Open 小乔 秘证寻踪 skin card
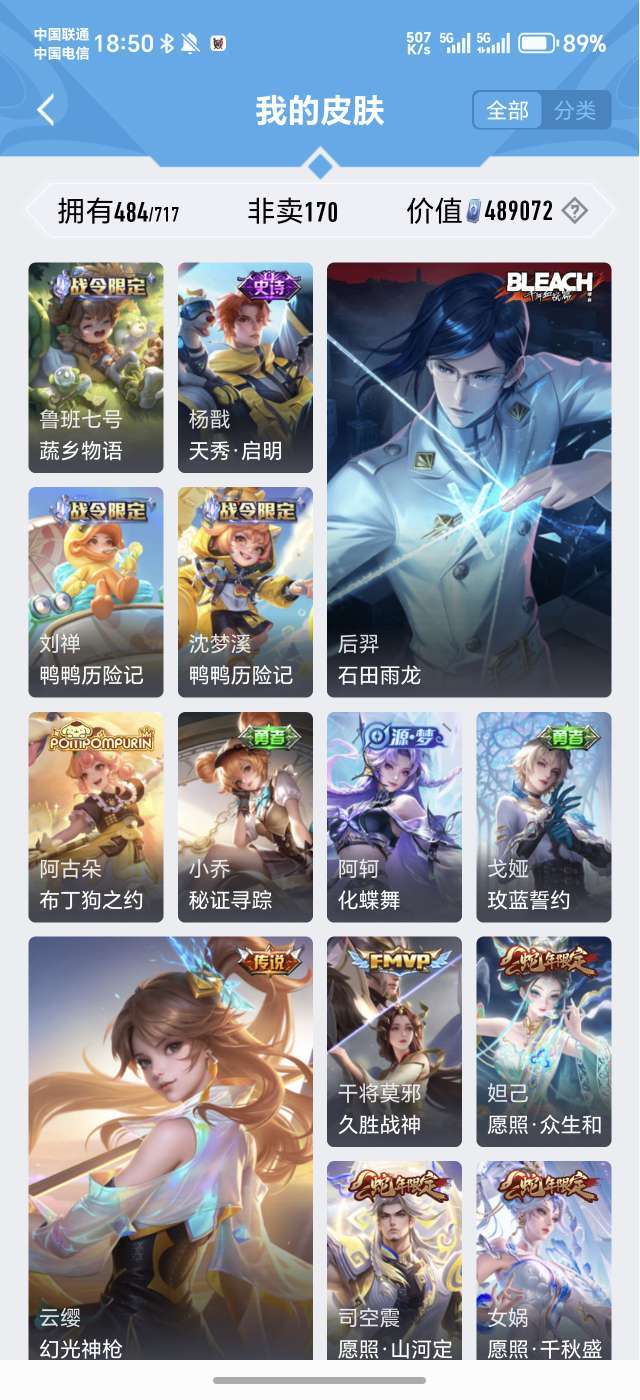 click(245, 816)
